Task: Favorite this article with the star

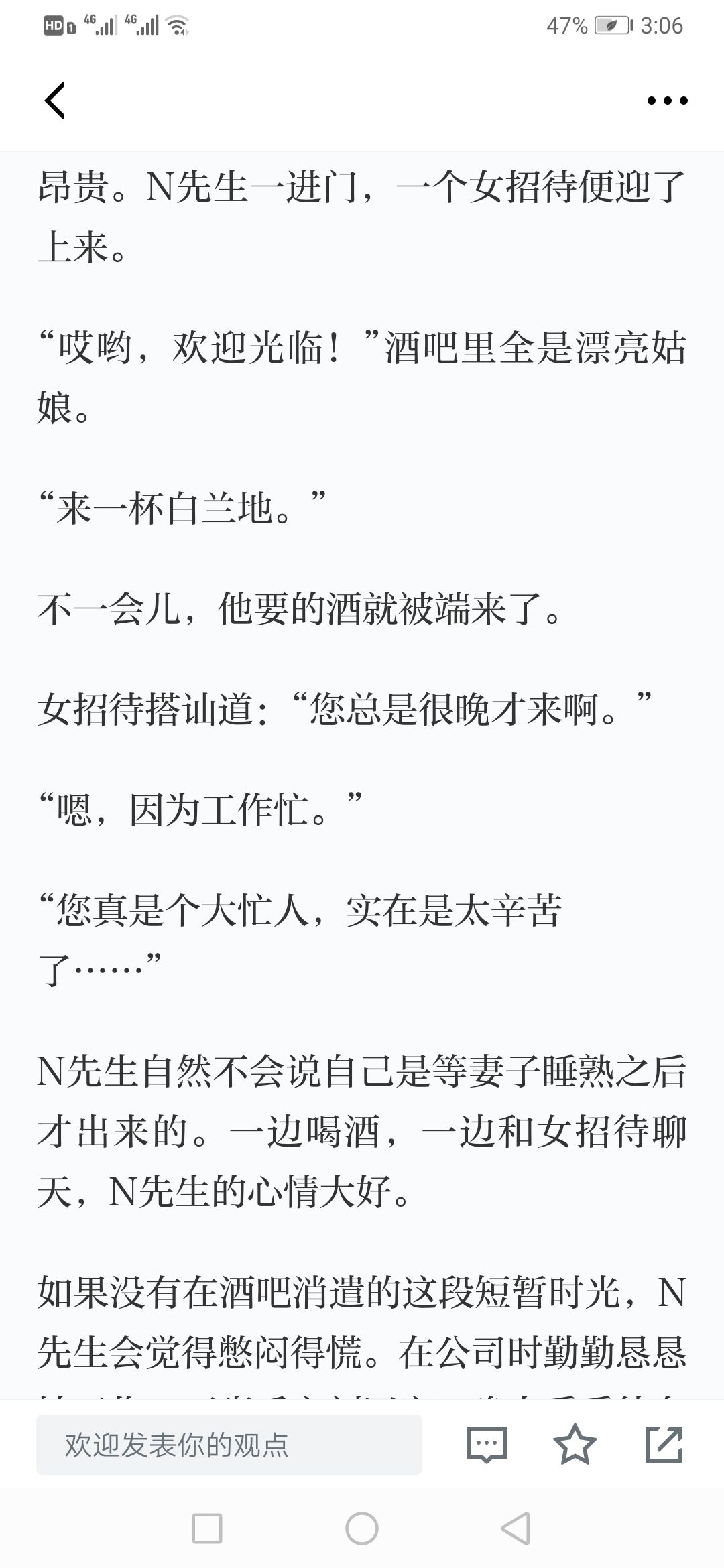Action: (575, 1444)
